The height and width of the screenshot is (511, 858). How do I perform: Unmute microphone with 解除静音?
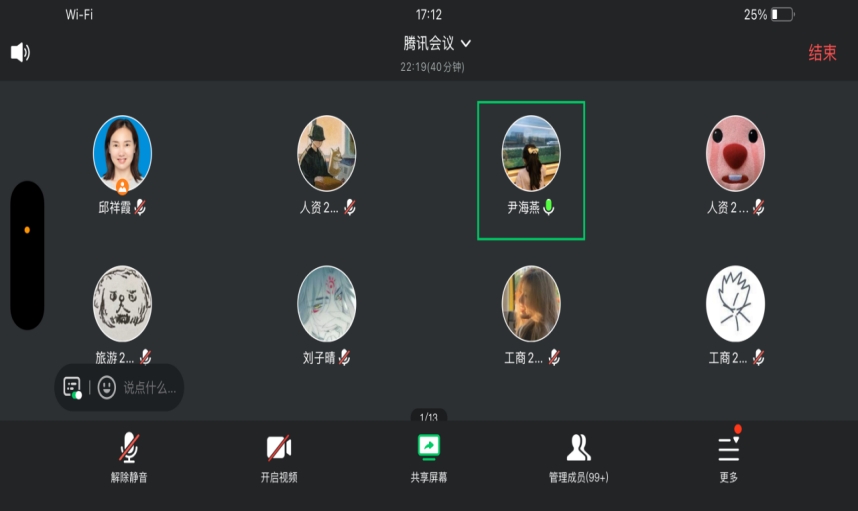click(129, 458)
